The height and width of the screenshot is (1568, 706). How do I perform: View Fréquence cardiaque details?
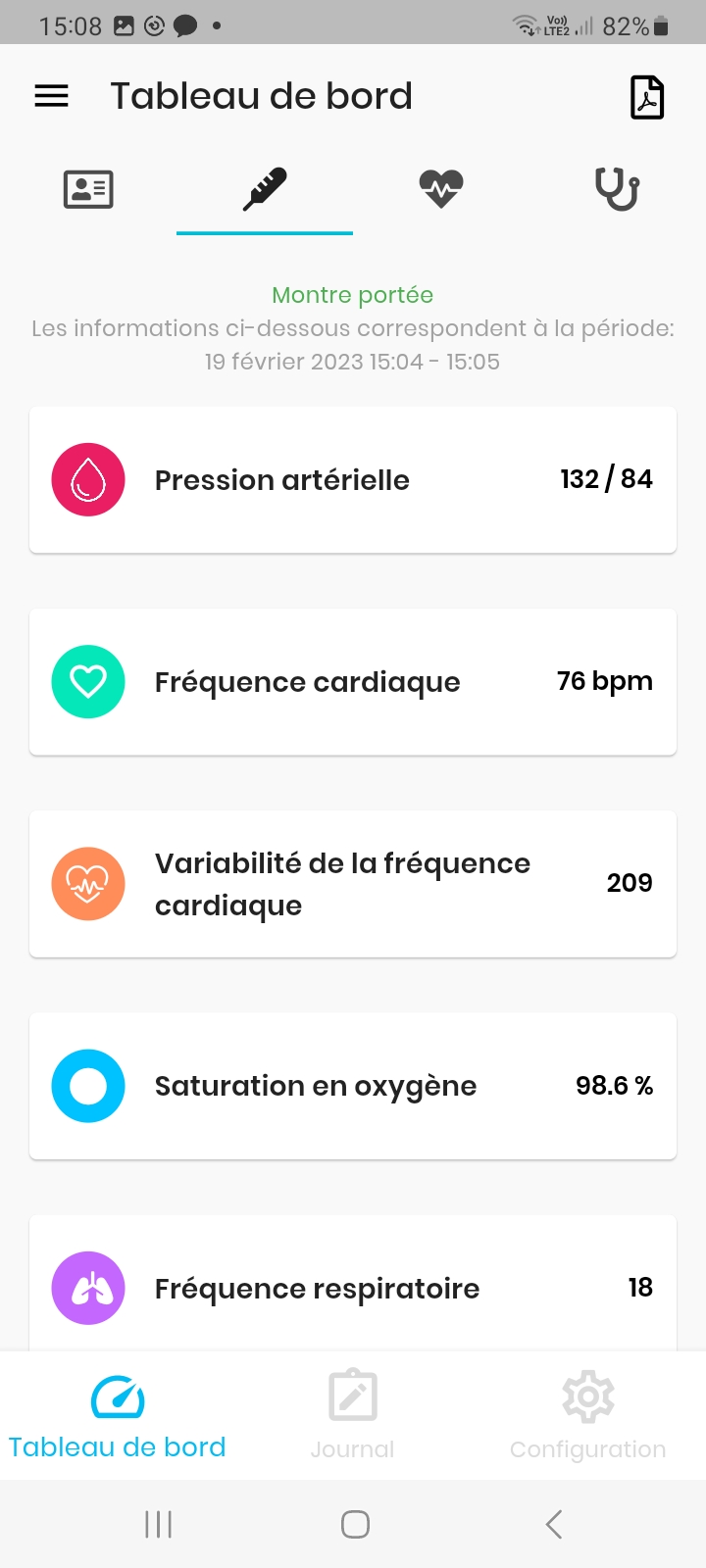(353, 682)
